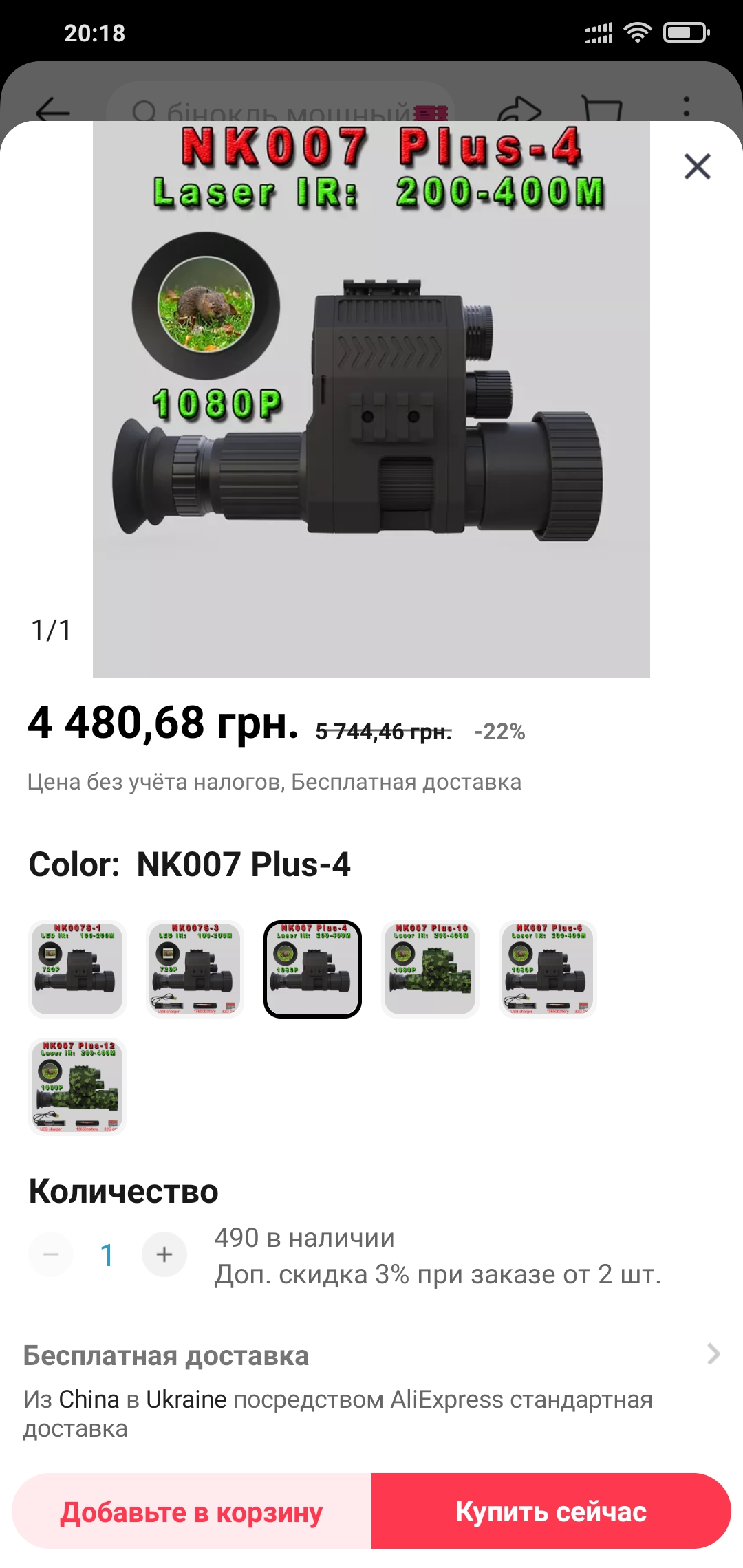Pick the camouflage NK007 Plus-10 variant

tap(430, 969)
